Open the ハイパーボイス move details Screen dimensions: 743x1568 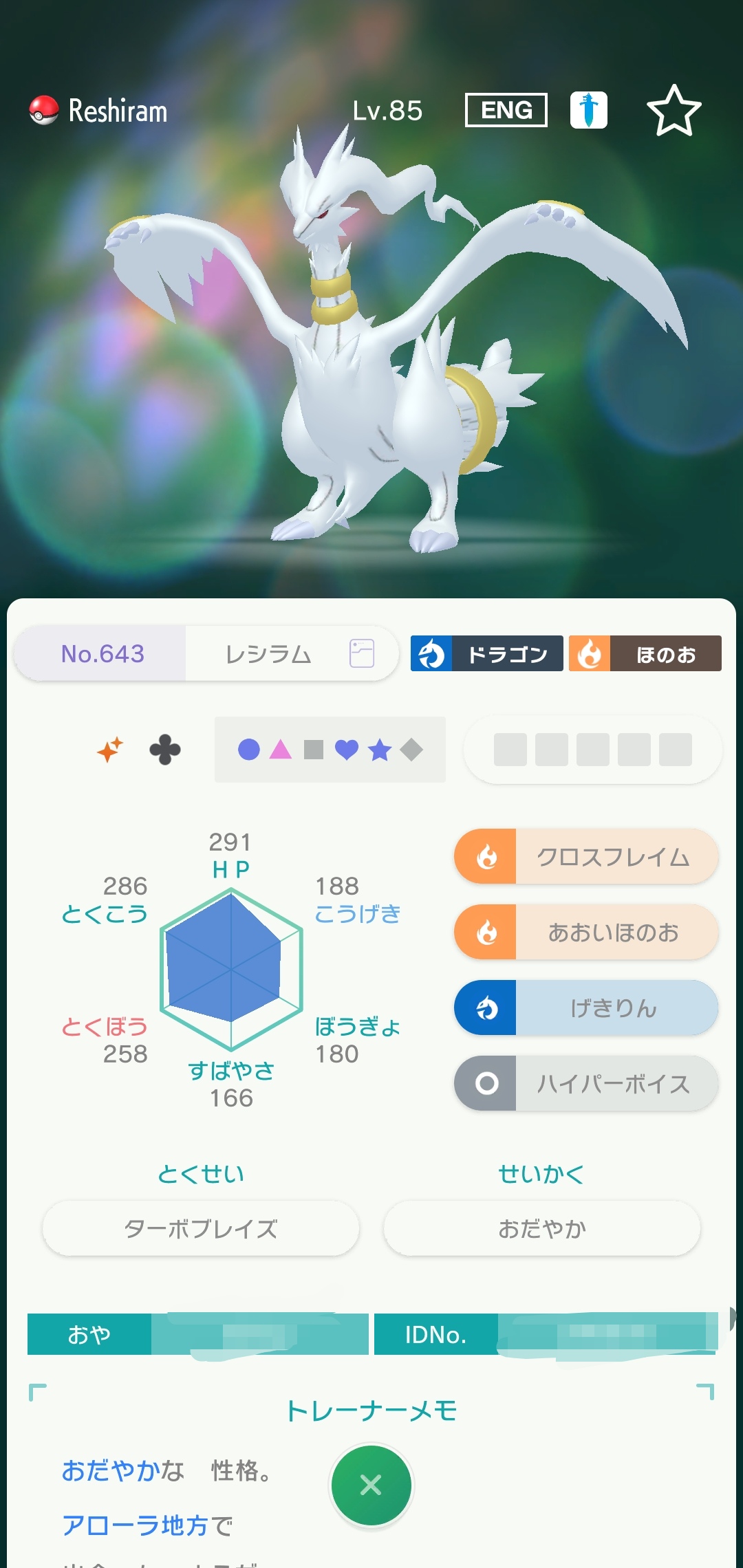586,1084
